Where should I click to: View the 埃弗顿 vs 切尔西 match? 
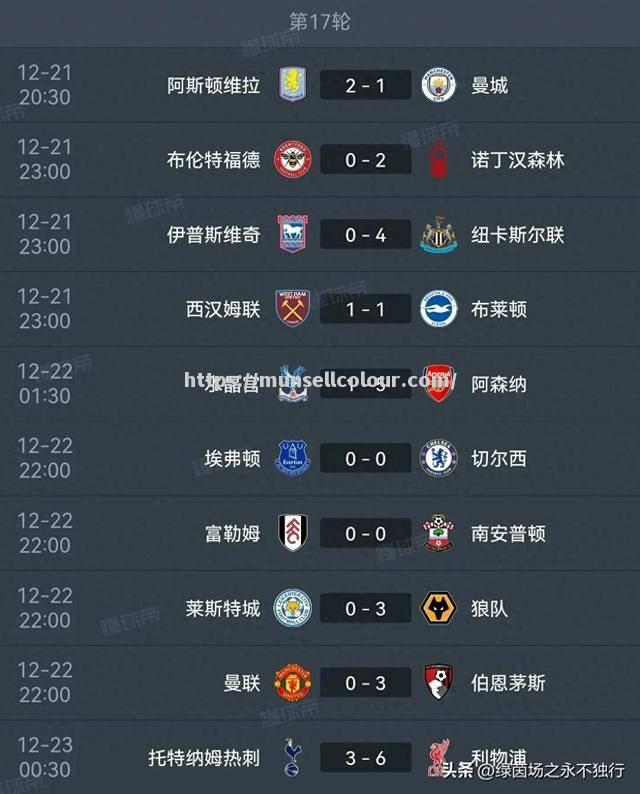point(365,459)
